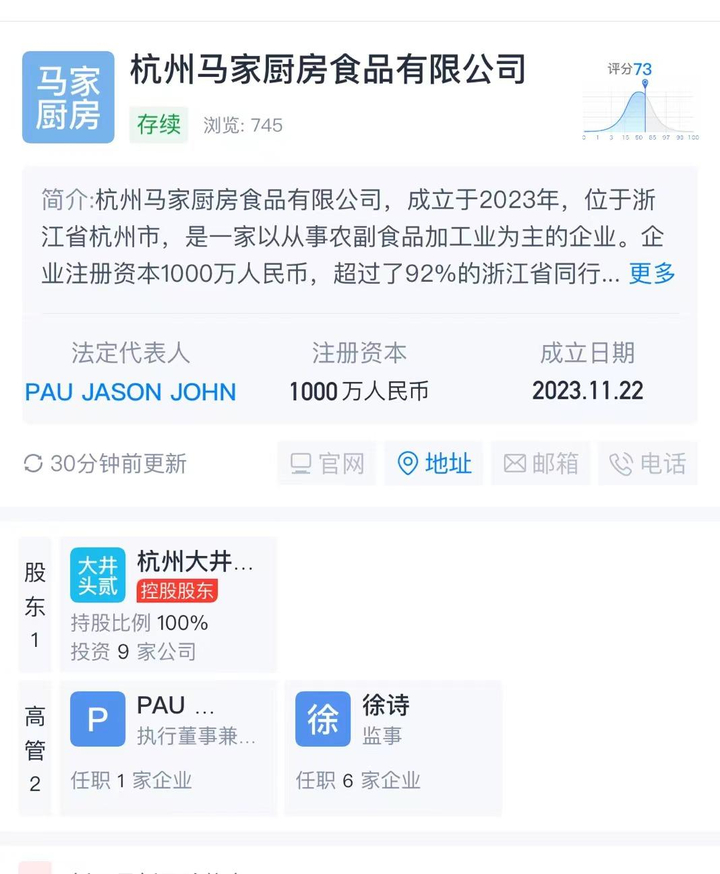Click the PAU JASON JOHN legal representative link
Screen dimensions: 720x874
click(x=130, y=393)
